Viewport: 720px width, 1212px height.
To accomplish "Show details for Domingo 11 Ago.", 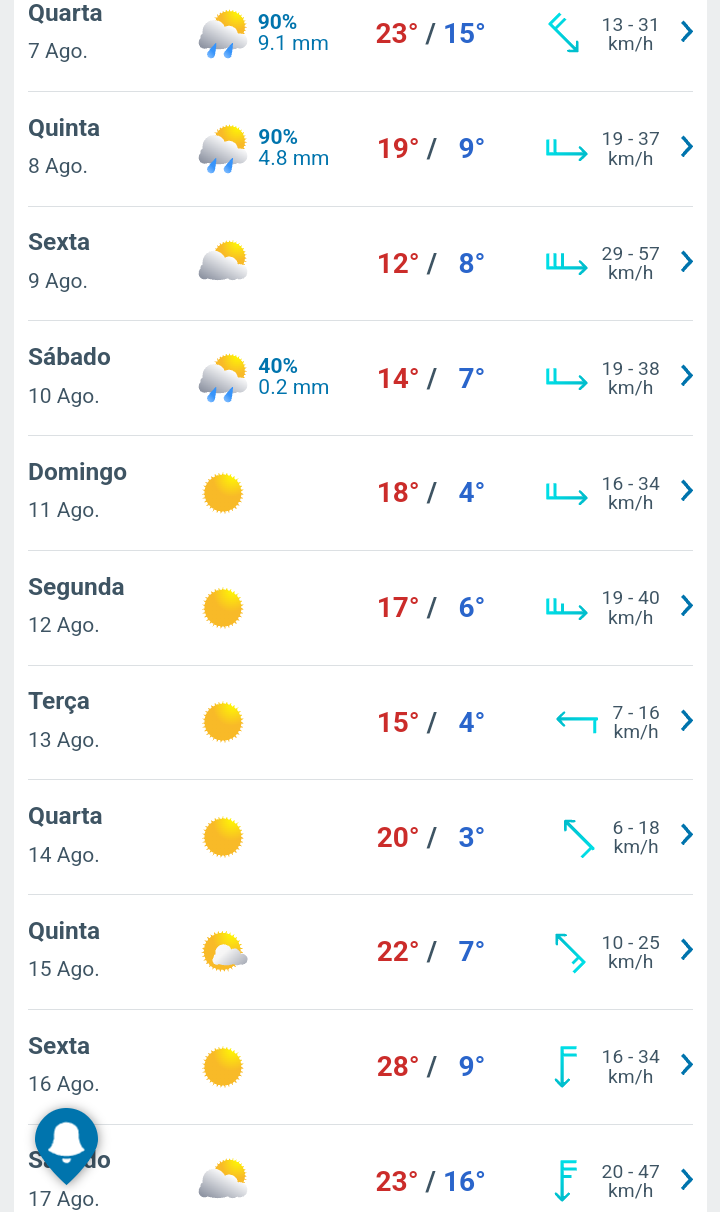I will (360, 492).
